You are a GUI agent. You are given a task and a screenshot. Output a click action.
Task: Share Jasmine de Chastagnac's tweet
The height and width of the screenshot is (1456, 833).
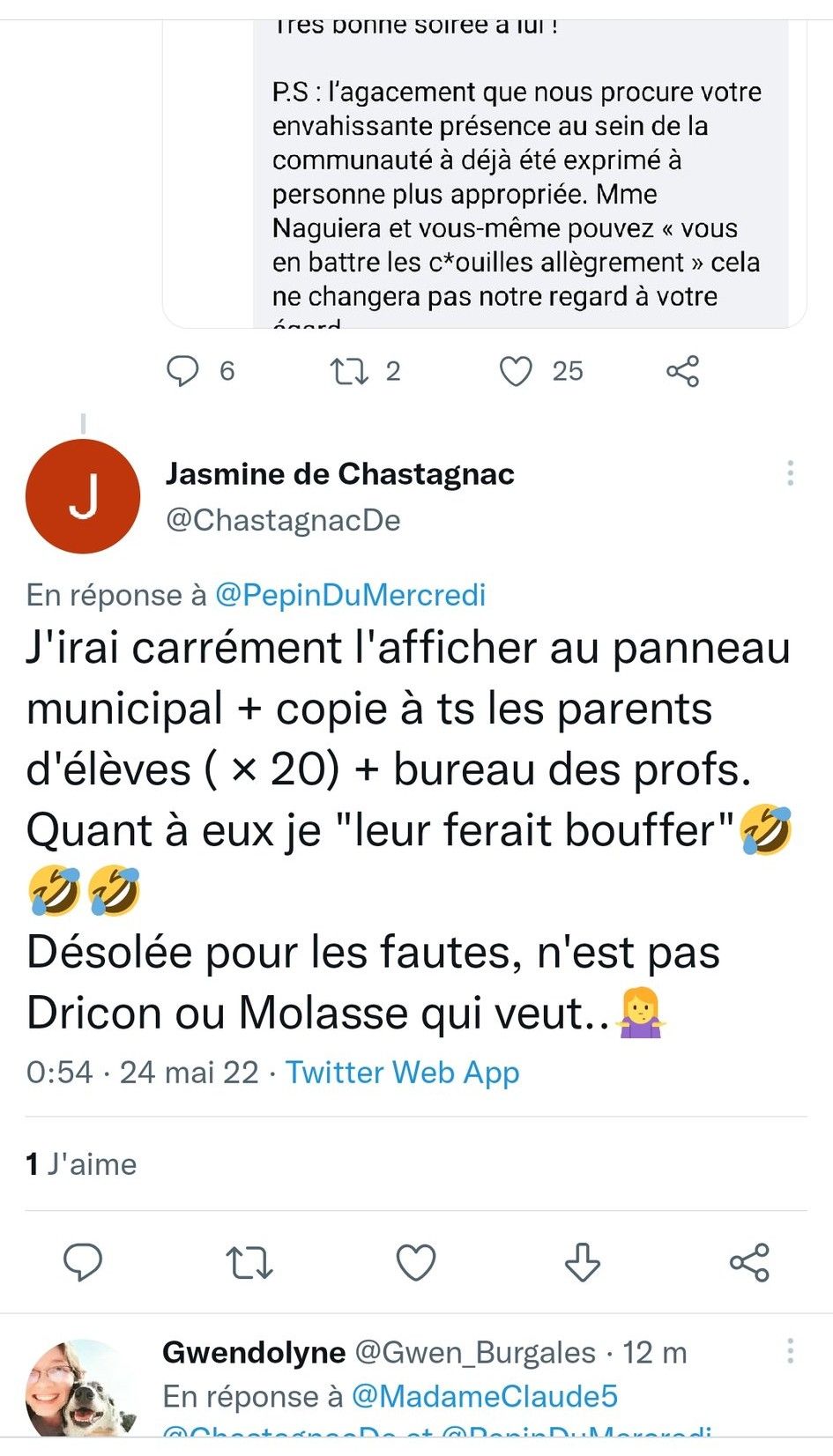click(749, 1262)
